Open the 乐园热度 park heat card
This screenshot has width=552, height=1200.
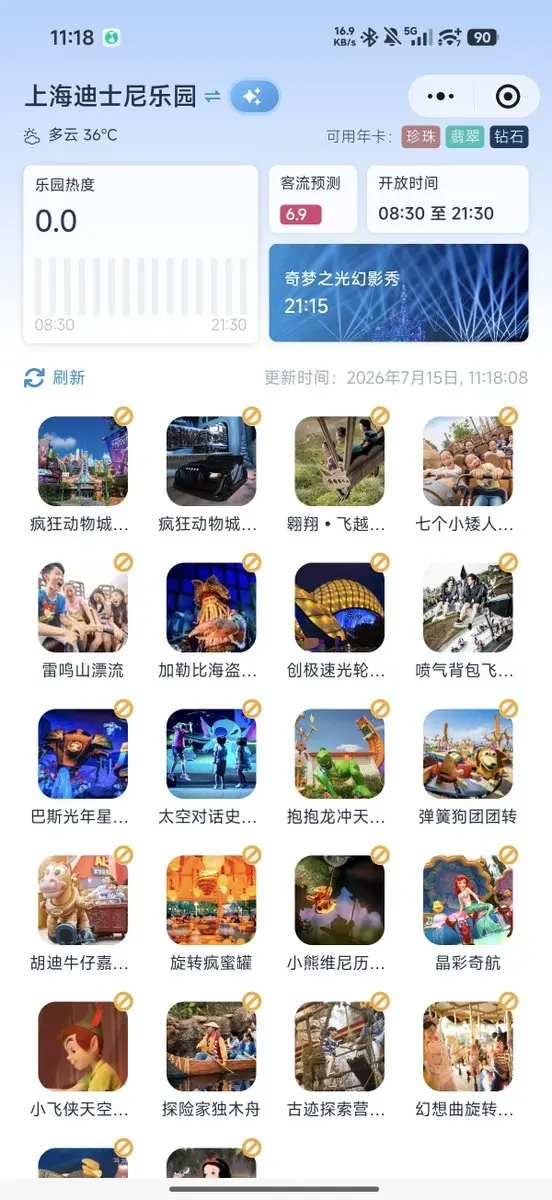pyautogui.click(x=141, y=254)
